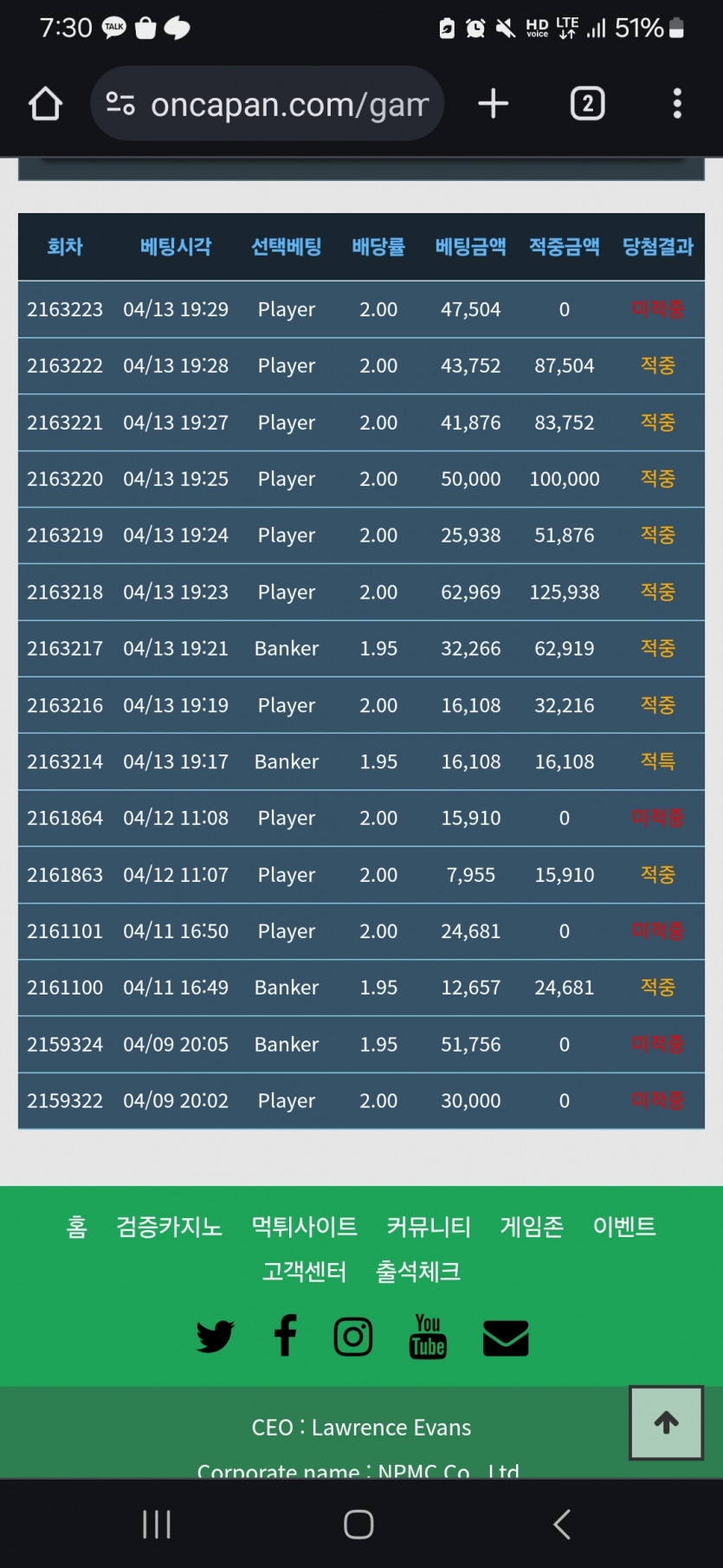Tap the oncapan.com address bar
The width and height of the screenshot is (723, 1568).
coord(268,104)
